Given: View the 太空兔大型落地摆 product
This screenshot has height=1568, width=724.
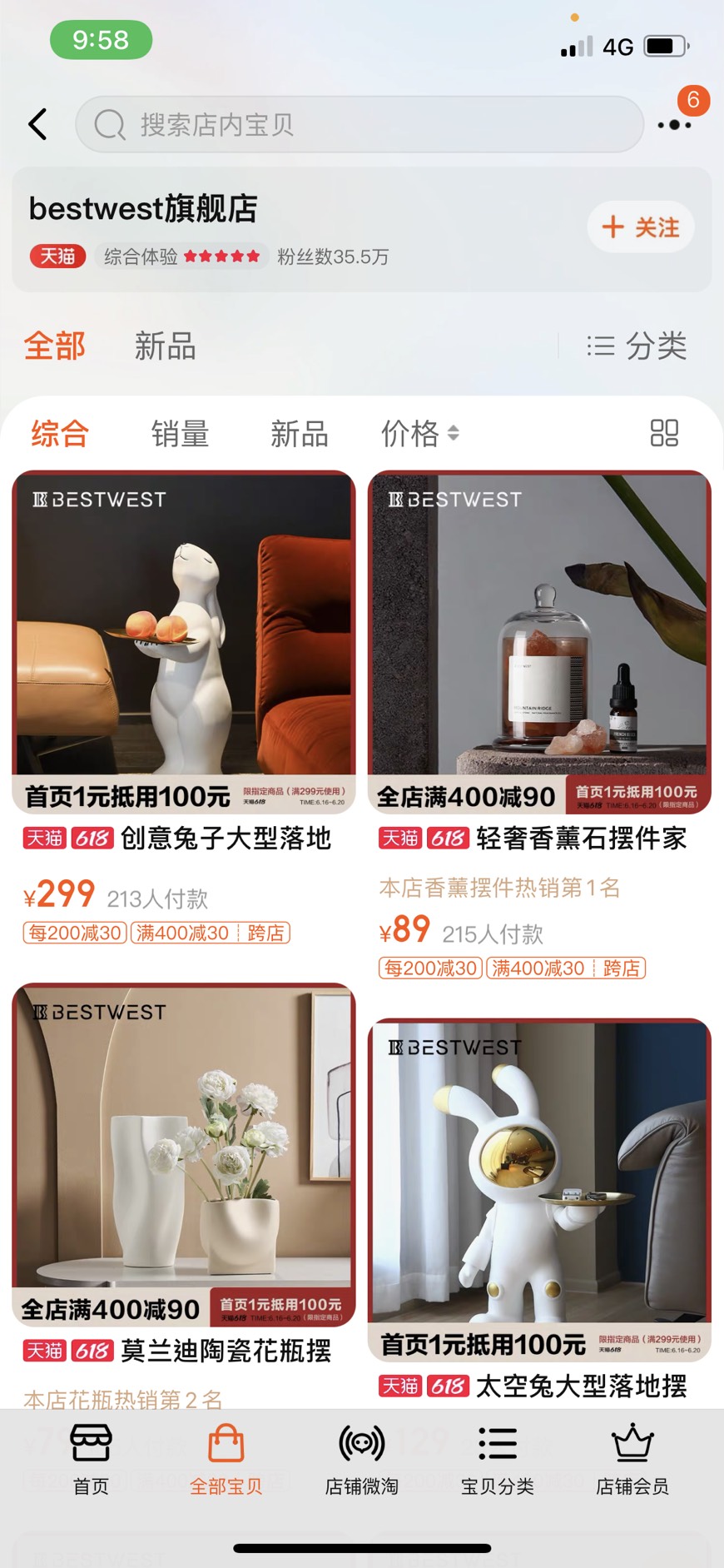Looking at the screenshot, I should point(539,1182).
